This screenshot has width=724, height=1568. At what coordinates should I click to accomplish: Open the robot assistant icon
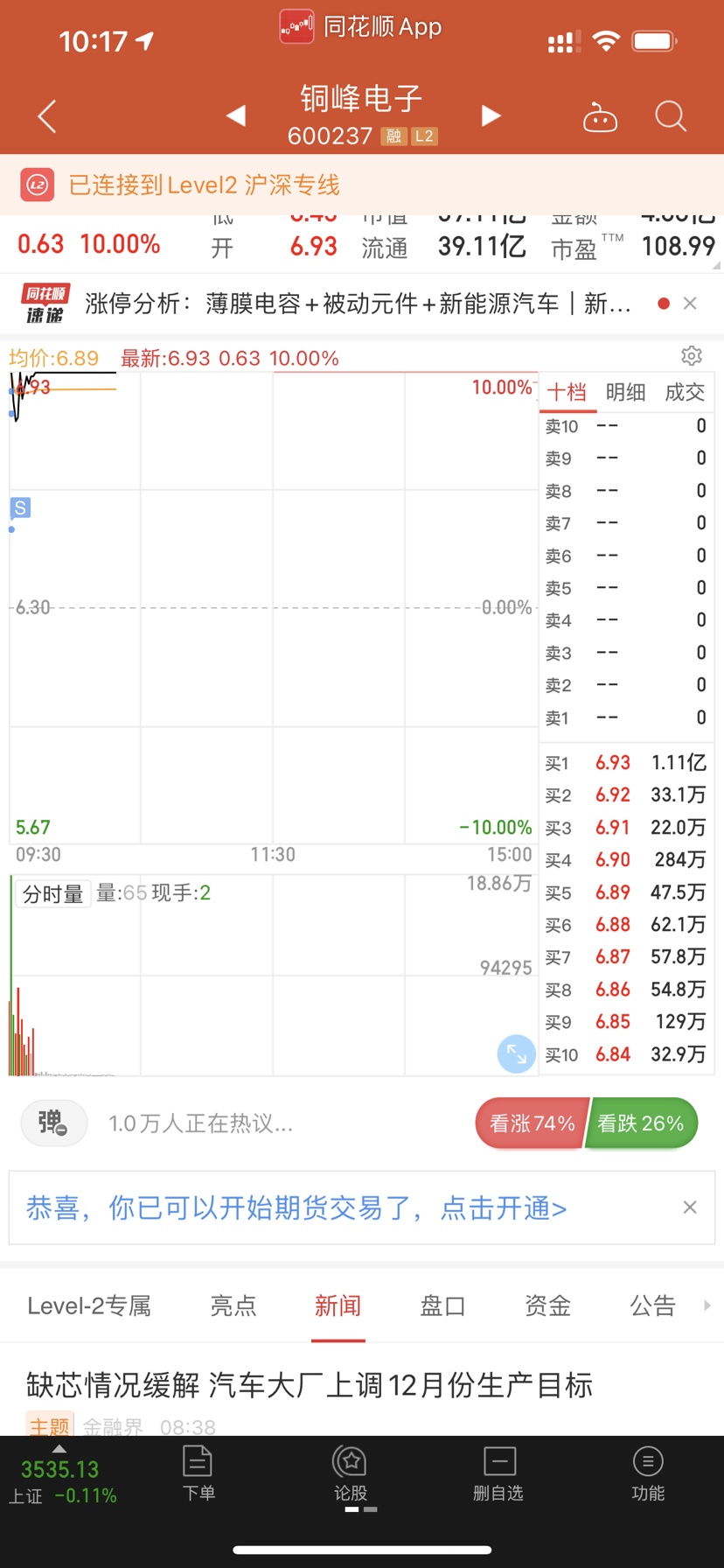pyautogui.click(x=600, y=116)
